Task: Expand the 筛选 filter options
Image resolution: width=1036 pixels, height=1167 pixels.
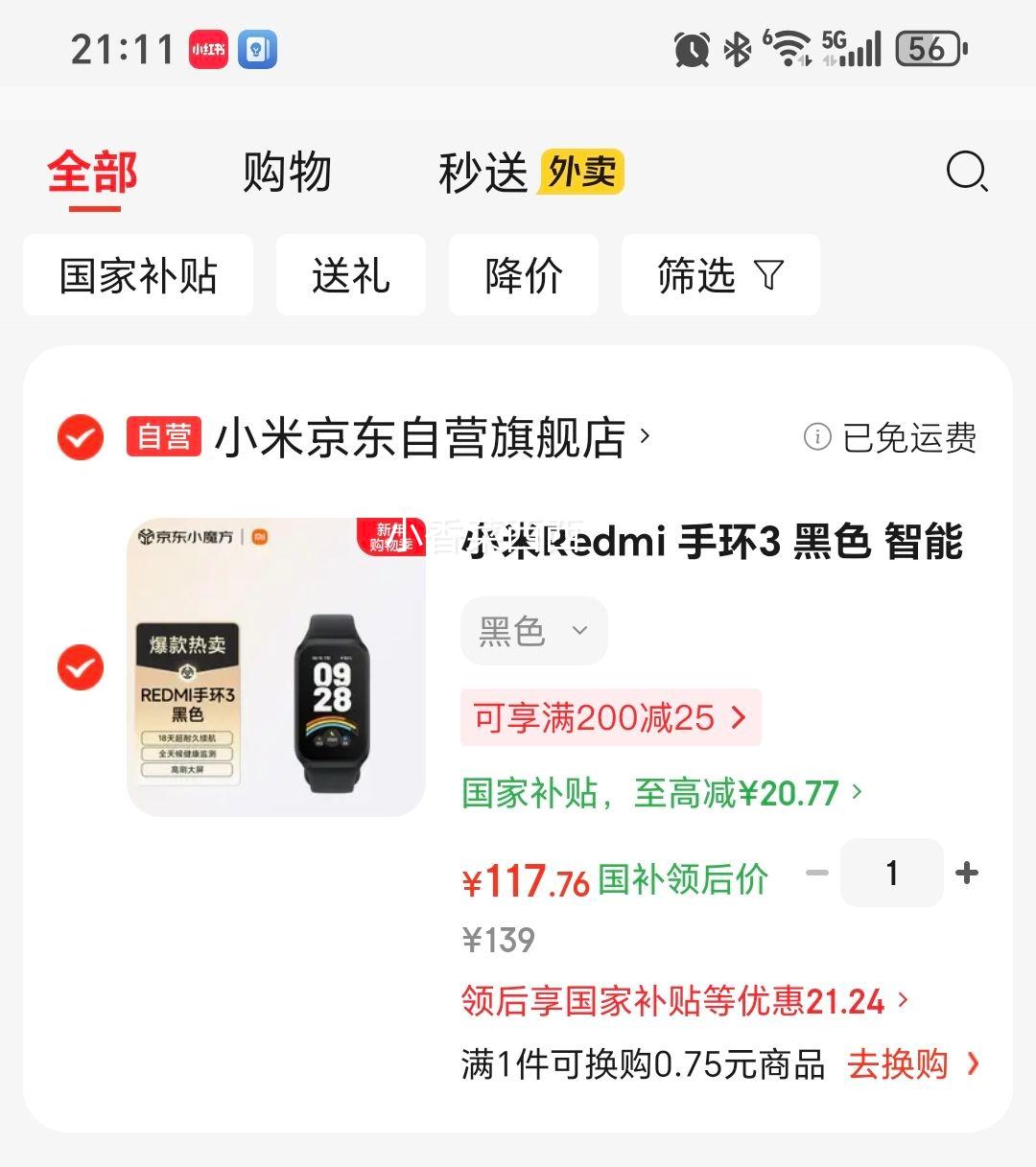Action: coord(720,275)
